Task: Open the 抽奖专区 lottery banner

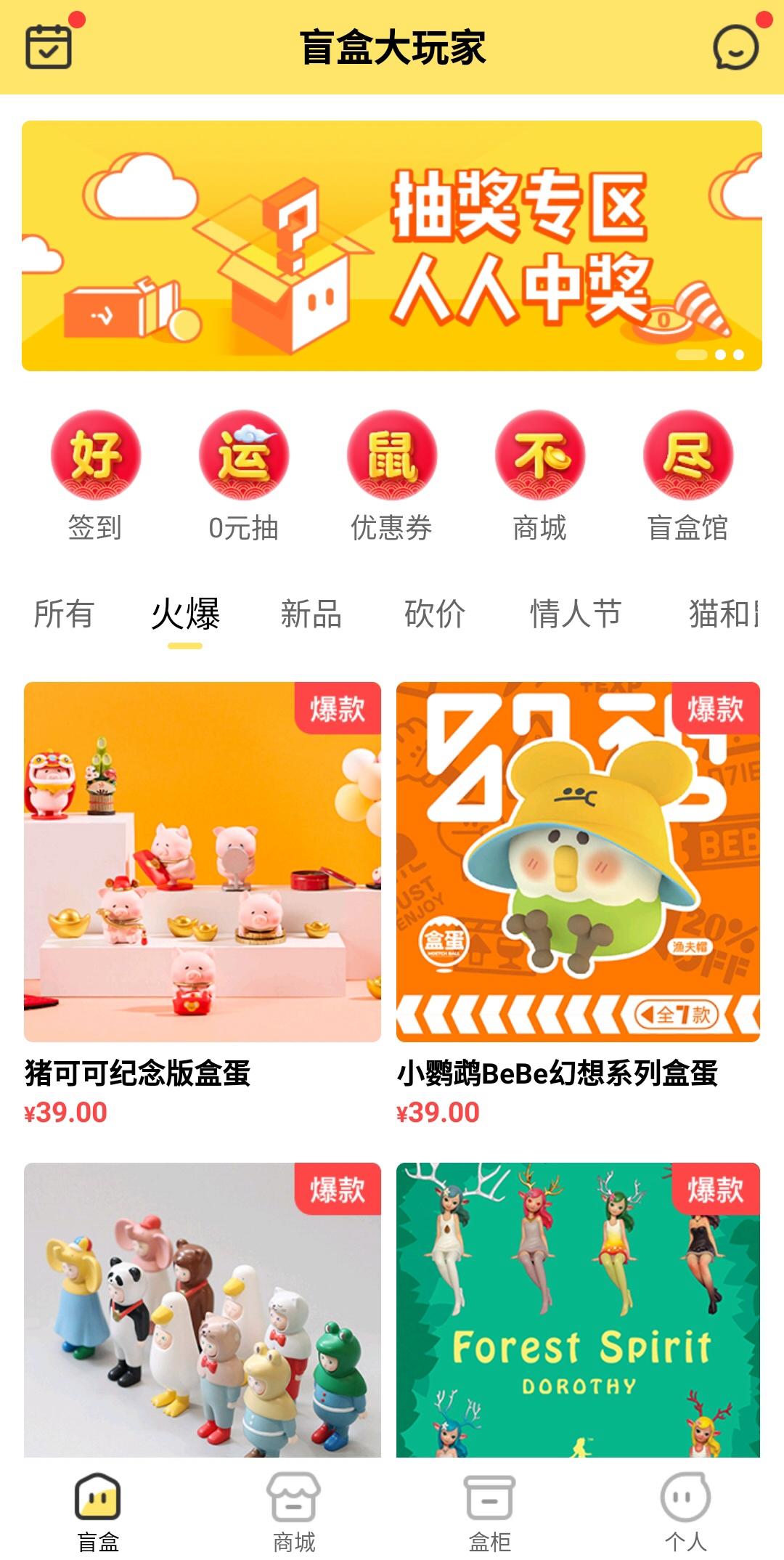Action: 392,245
